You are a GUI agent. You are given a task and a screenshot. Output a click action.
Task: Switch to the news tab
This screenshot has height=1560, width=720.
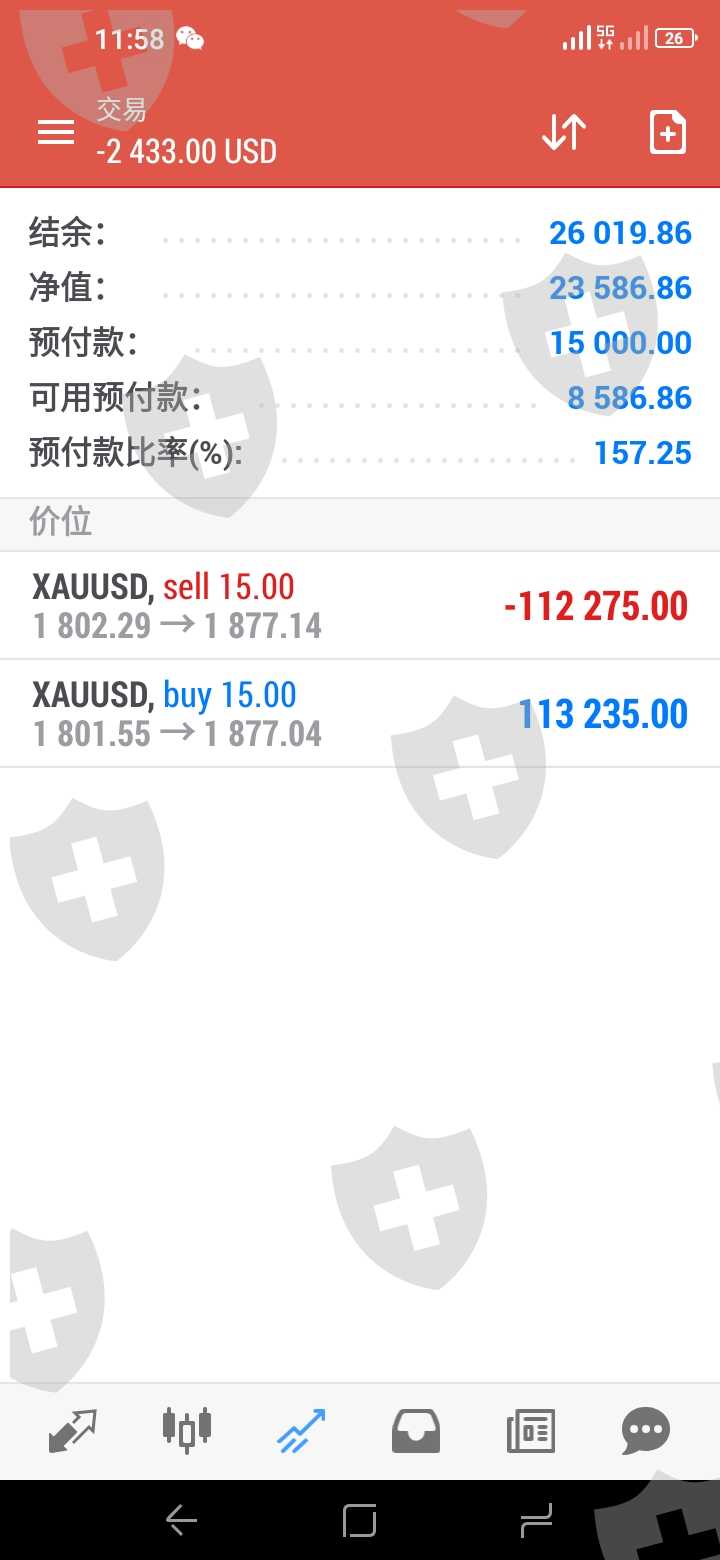pyautogui.click(x=530, y=1431)
